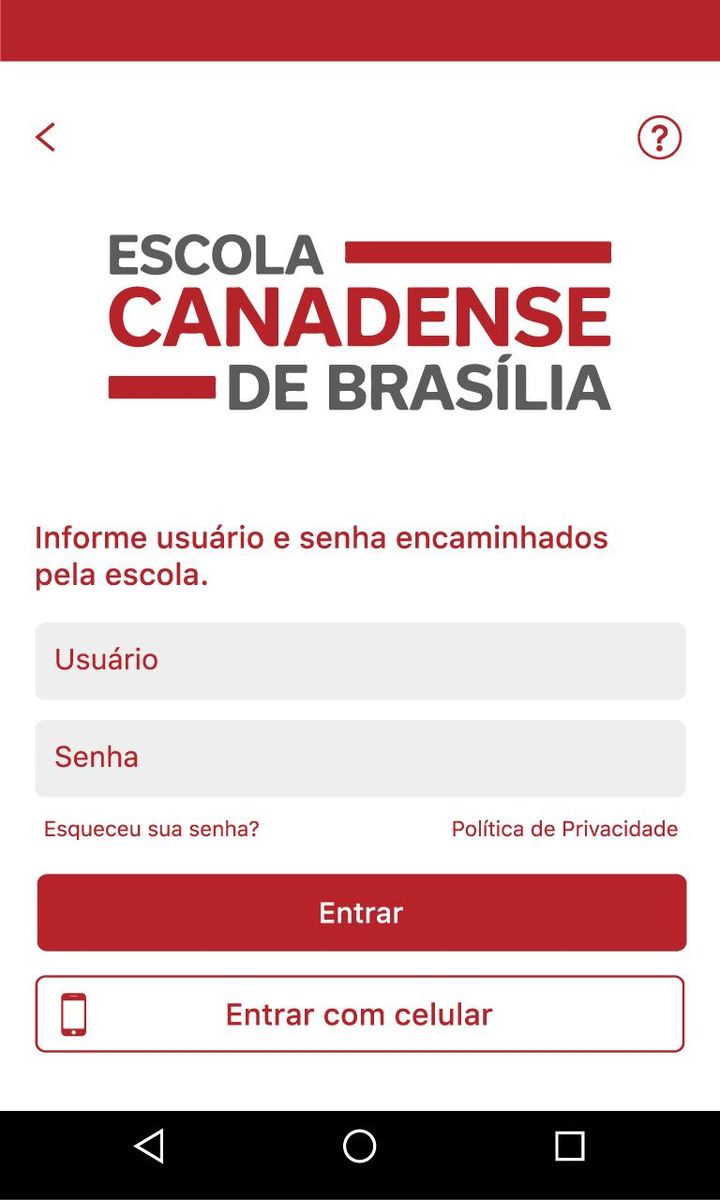Screen dimensions: 720x1200
Task: Select Entrar com celular
Action: [360, 1013]
